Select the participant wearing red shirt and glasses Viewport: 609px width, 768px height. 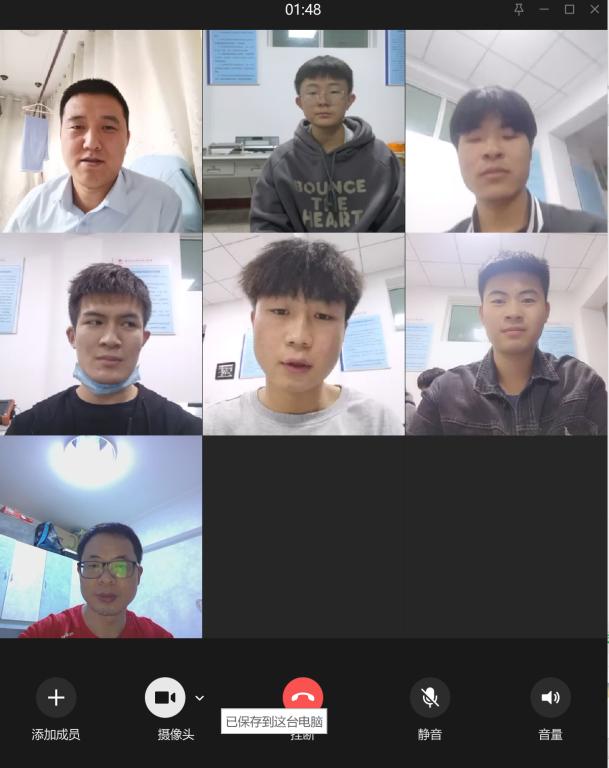tap(101, 537)
